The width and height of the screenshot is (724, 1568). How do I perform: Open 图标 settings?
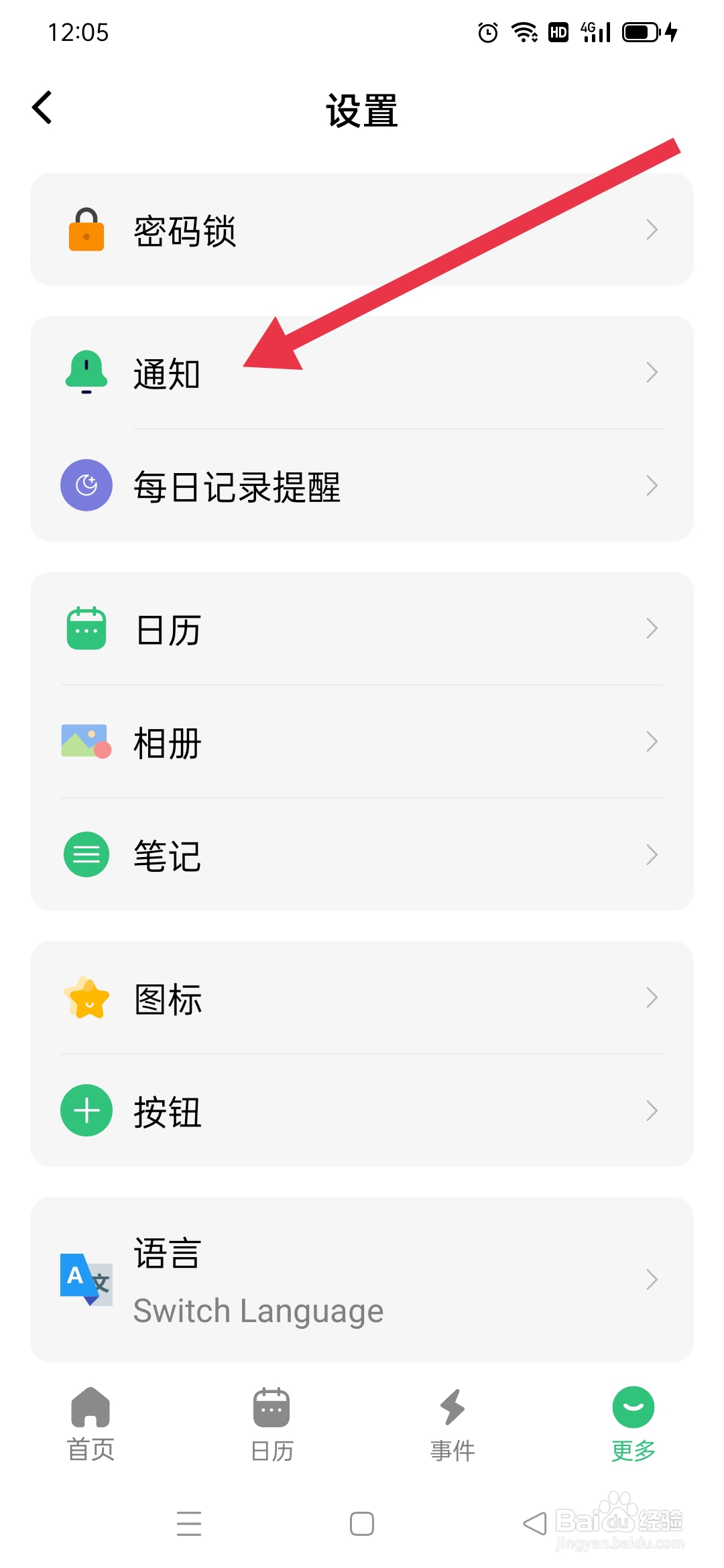click(x=362, y=998)
